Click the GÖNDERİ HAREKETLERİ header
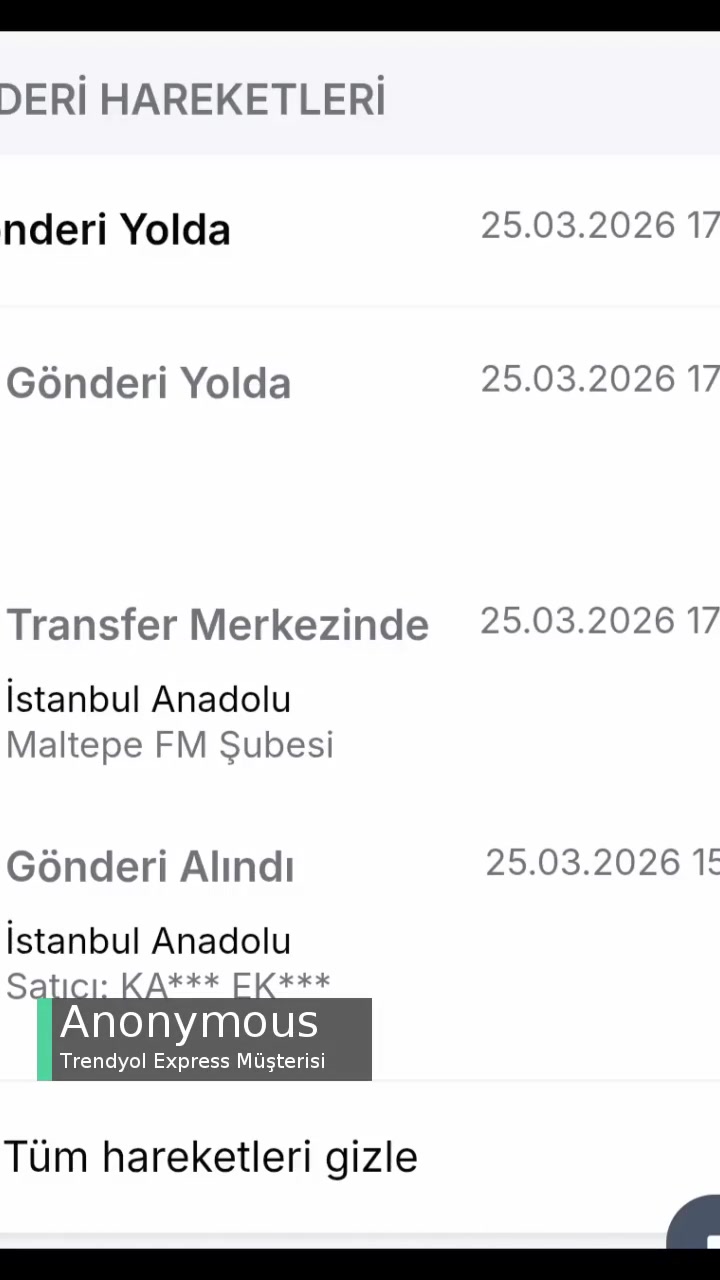Screen dimensions: 720x1280 pyautogui.click(x=194, y=98)
